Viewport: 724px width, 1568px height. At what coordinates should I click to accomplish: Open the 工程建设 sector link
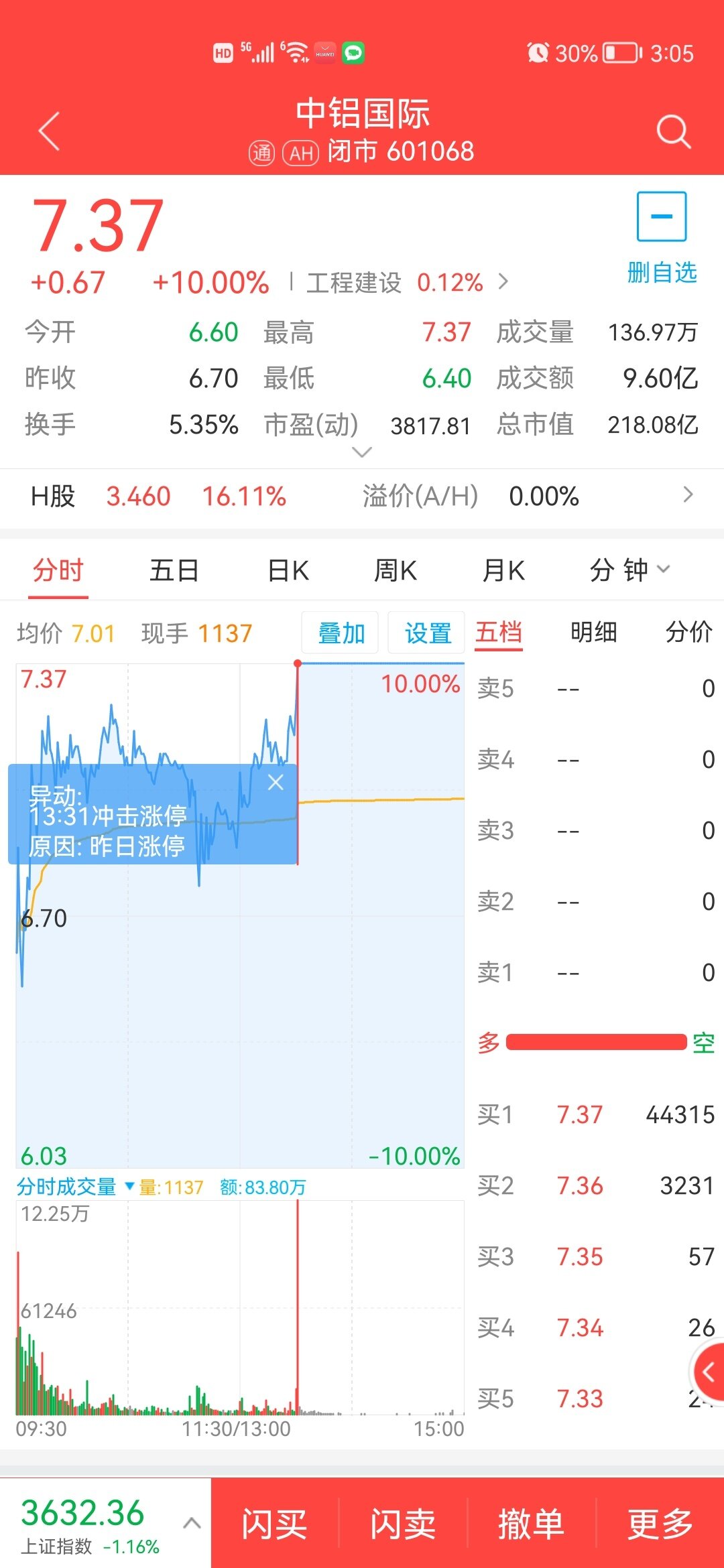coord(406,283)
